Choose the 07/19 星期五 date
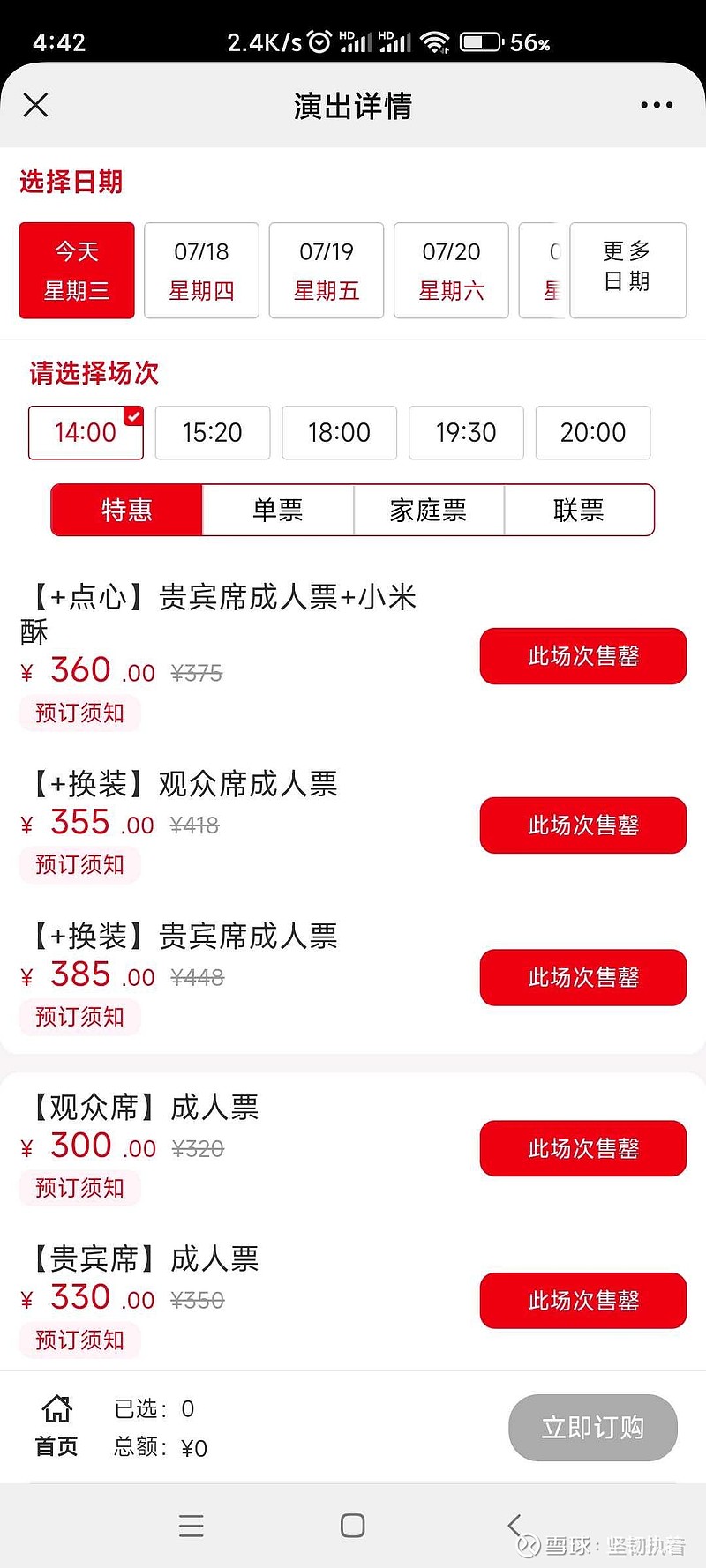 point(327,271)
